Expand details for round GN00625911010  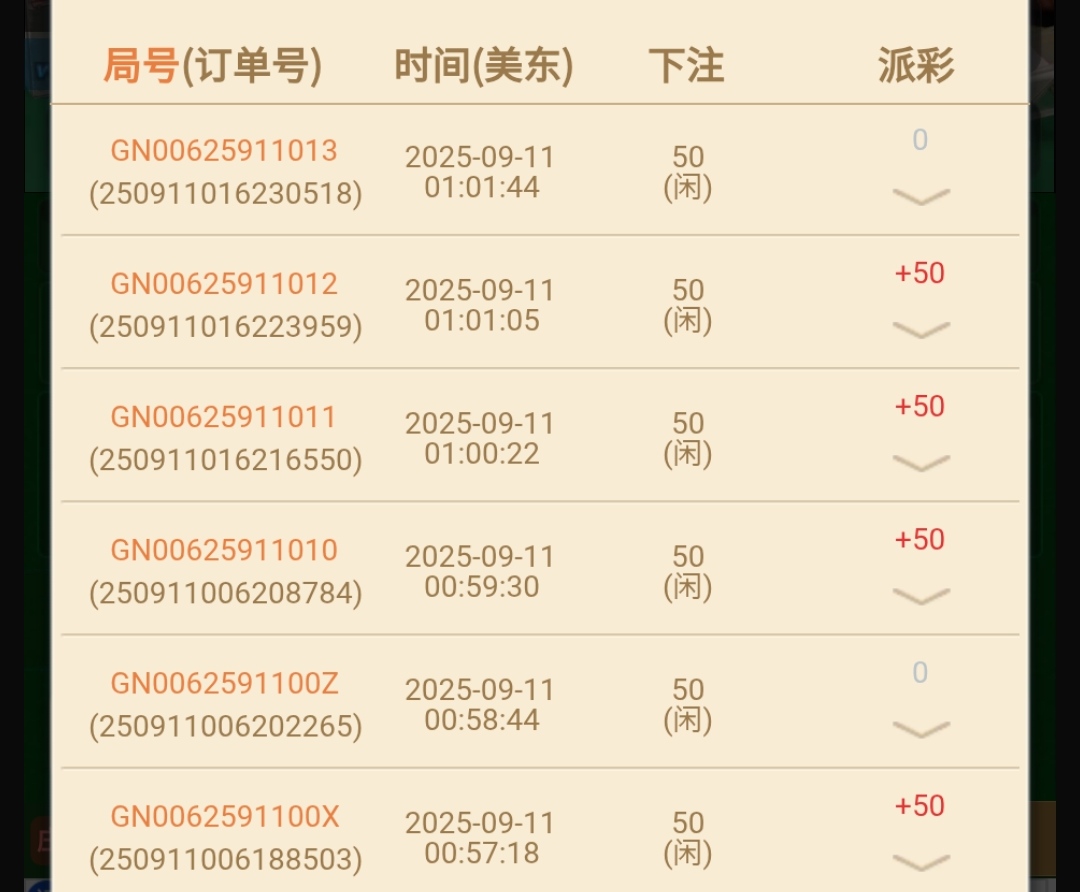coord(920,596)
